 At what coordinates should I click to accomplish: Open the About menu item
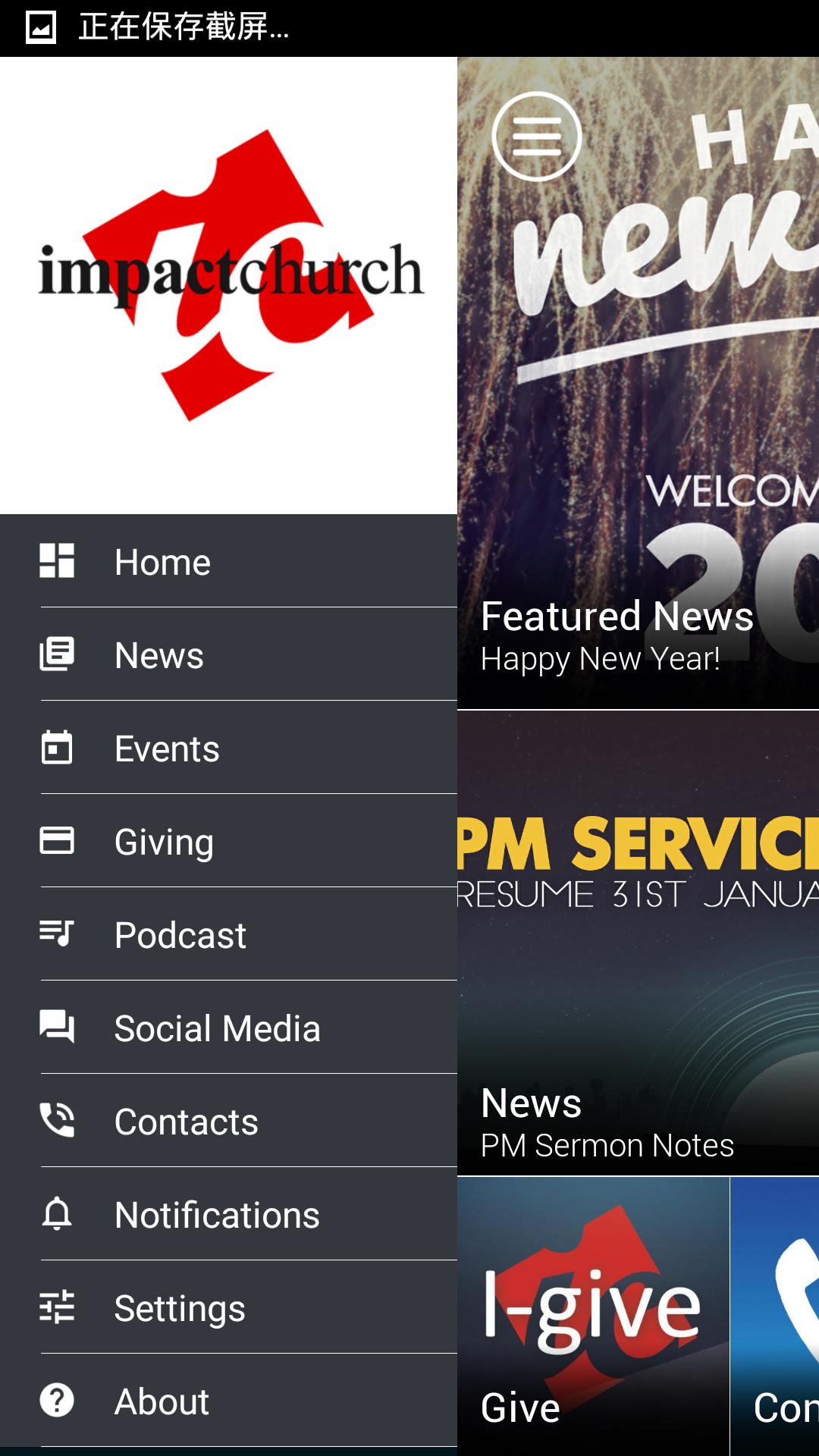[227, 1401]
